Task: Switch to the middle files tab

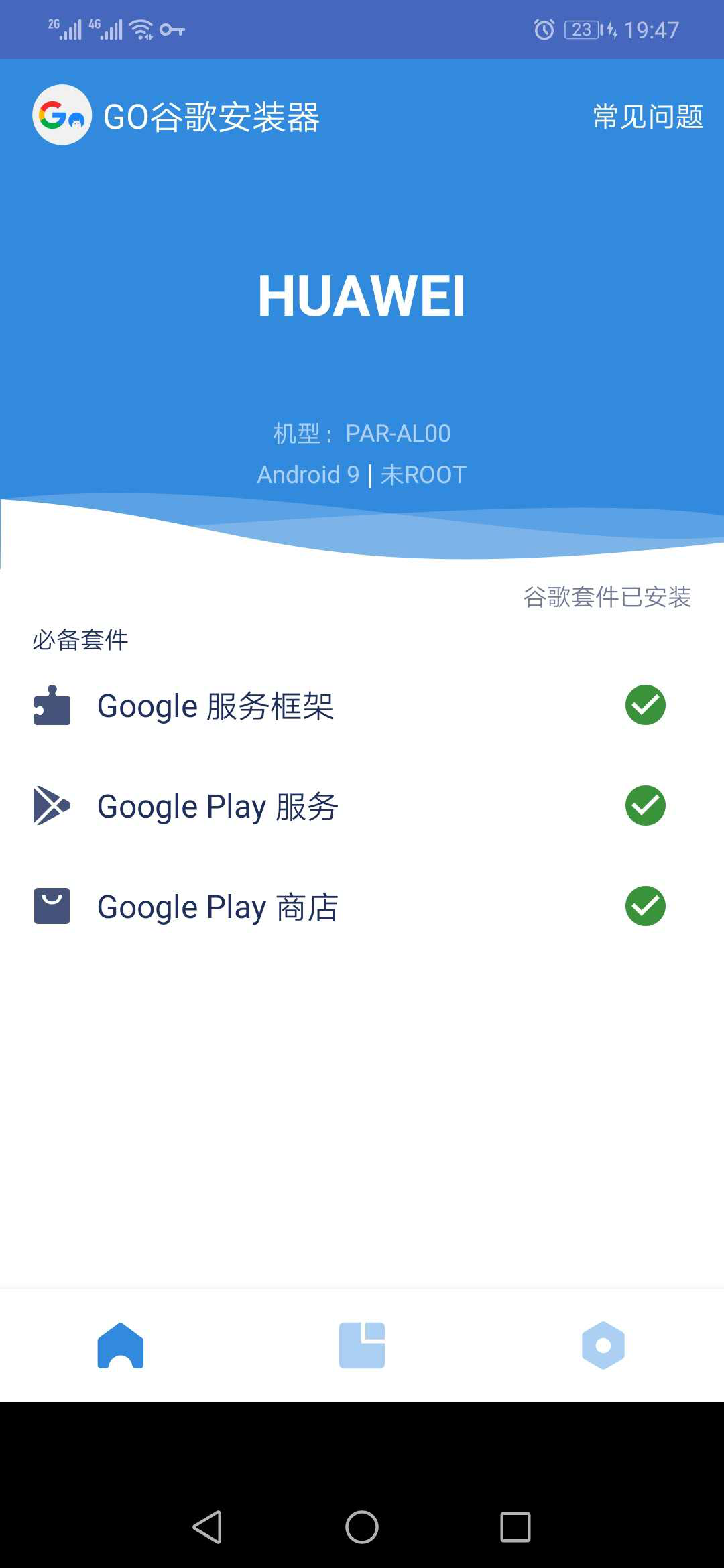Action: 362,1345
